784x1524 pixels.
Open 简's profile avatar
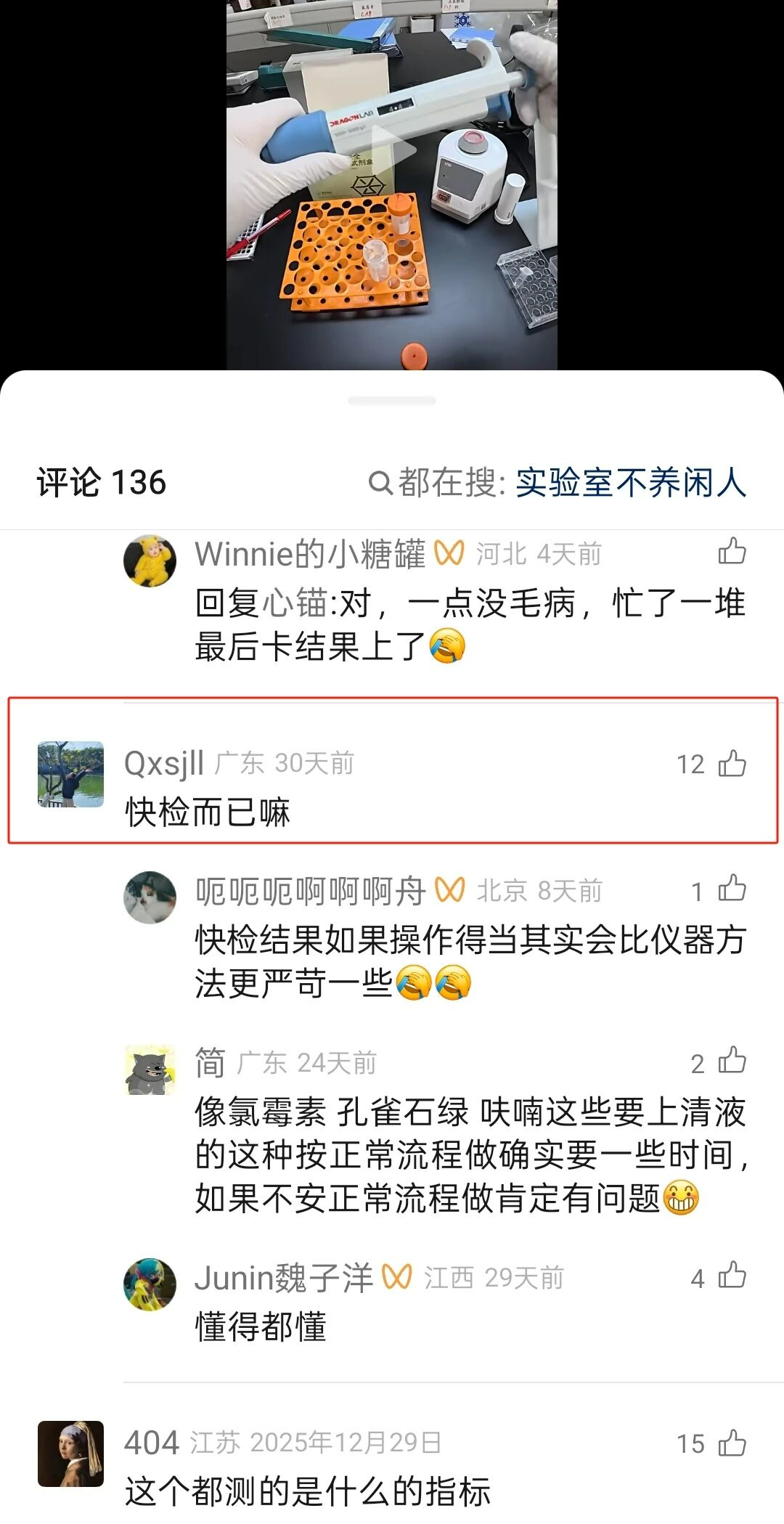(x=150, y=1070)
